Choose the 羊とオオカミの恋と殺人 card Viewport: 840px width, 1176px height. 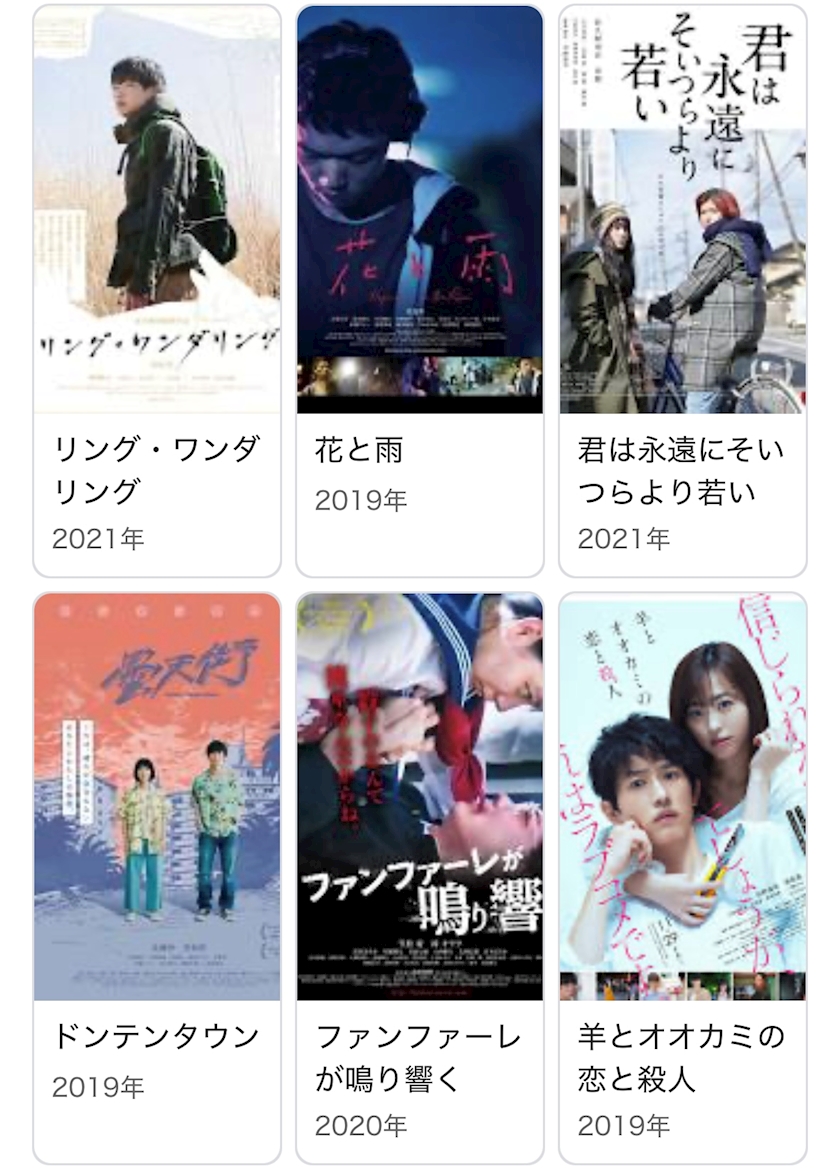pyautogui.click(x=682, y=878)
